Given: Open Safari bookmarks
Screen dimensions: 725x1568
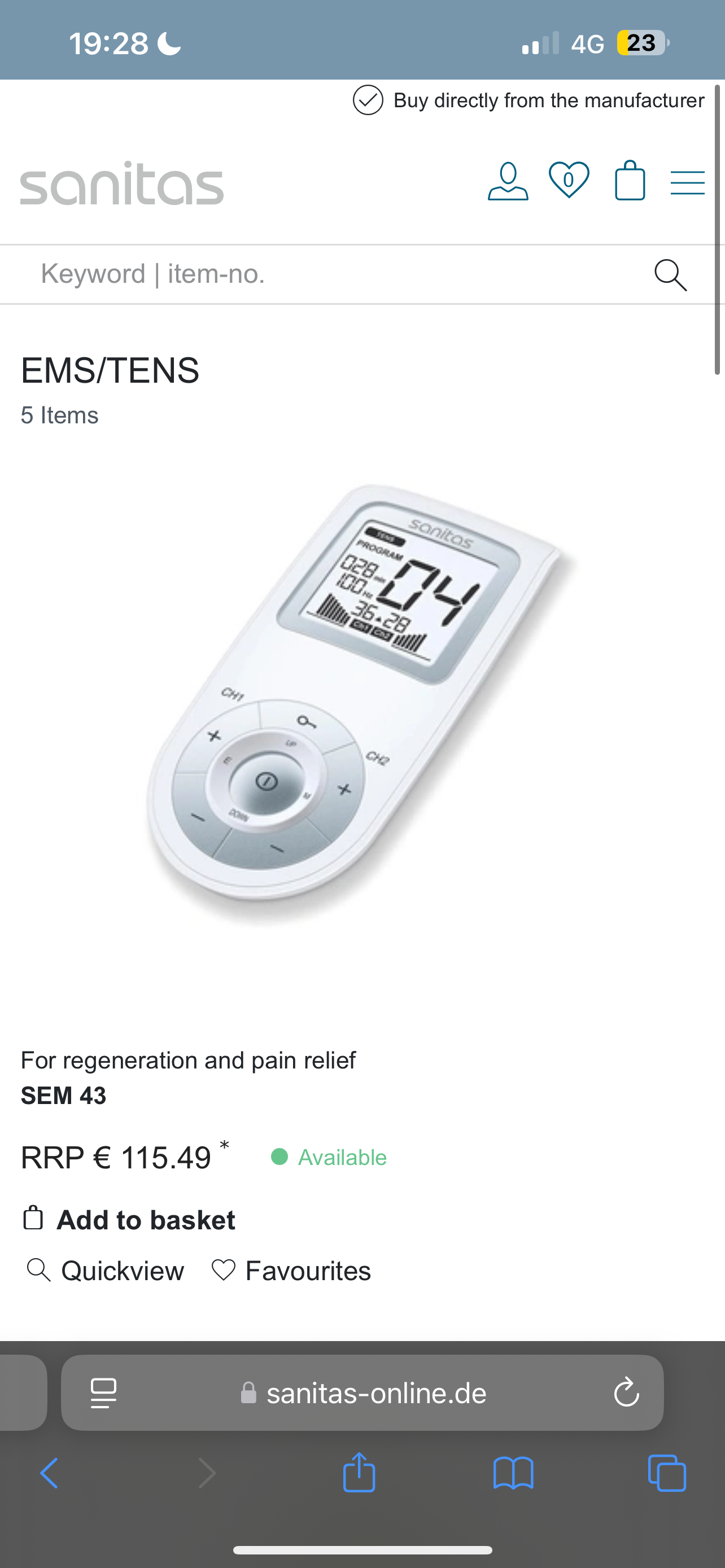Looking at the screenshot, I should click(x=513, y=1474).
